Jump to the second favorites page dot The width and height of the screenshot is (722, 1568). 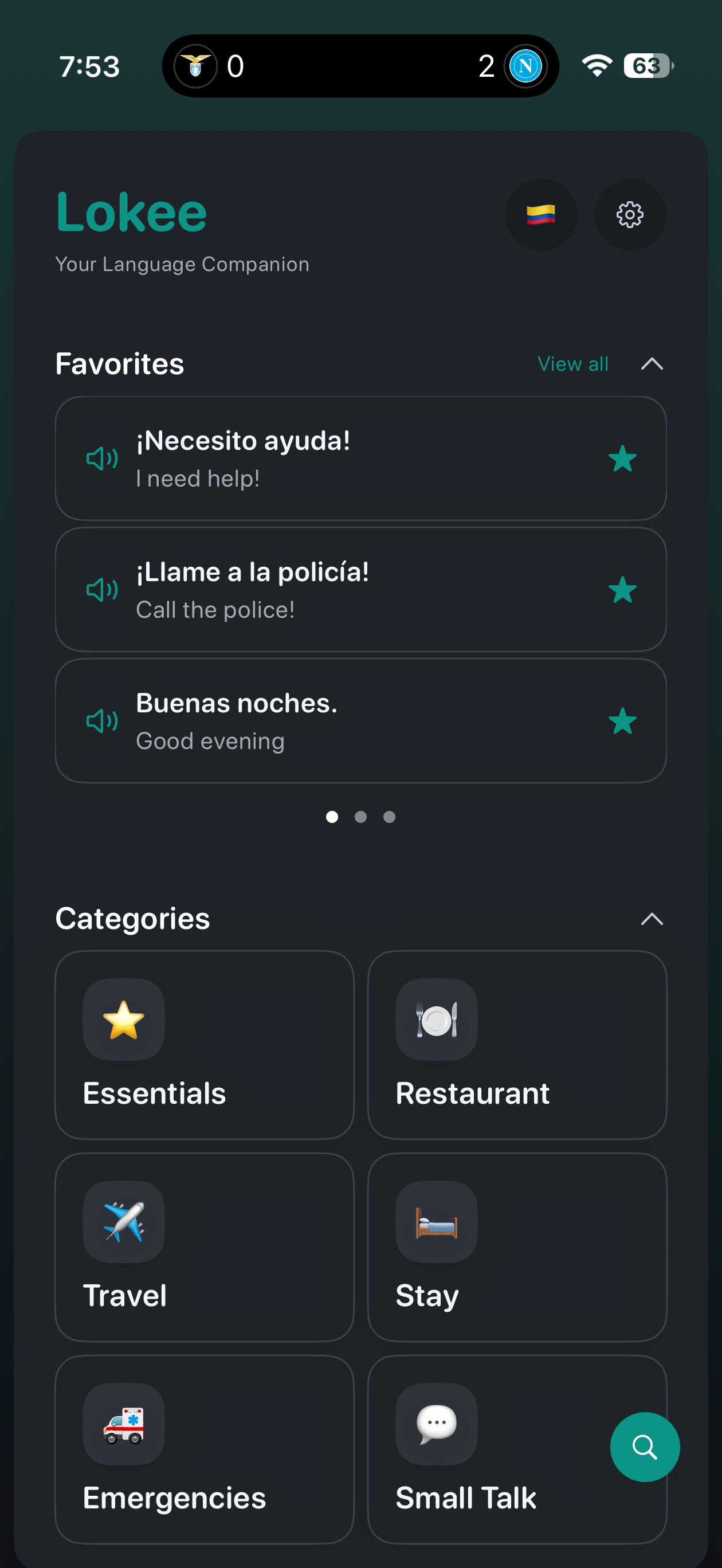[x=361, y=817]
